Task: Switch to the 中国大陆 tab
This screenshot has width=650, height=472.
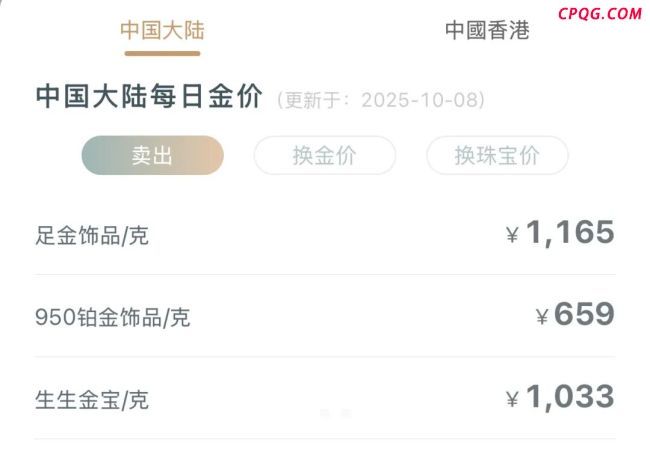Action: click(162, 30)
